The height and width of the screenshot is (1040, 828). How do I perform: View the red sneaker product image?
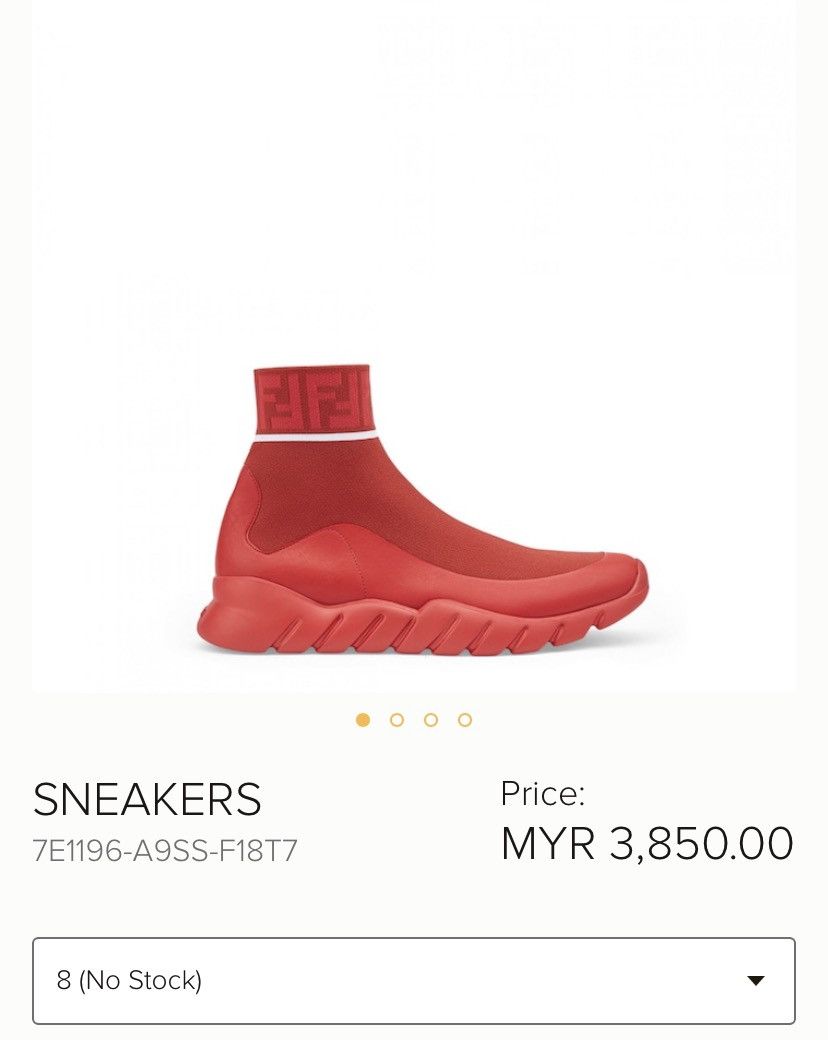(x=422, y=512)
